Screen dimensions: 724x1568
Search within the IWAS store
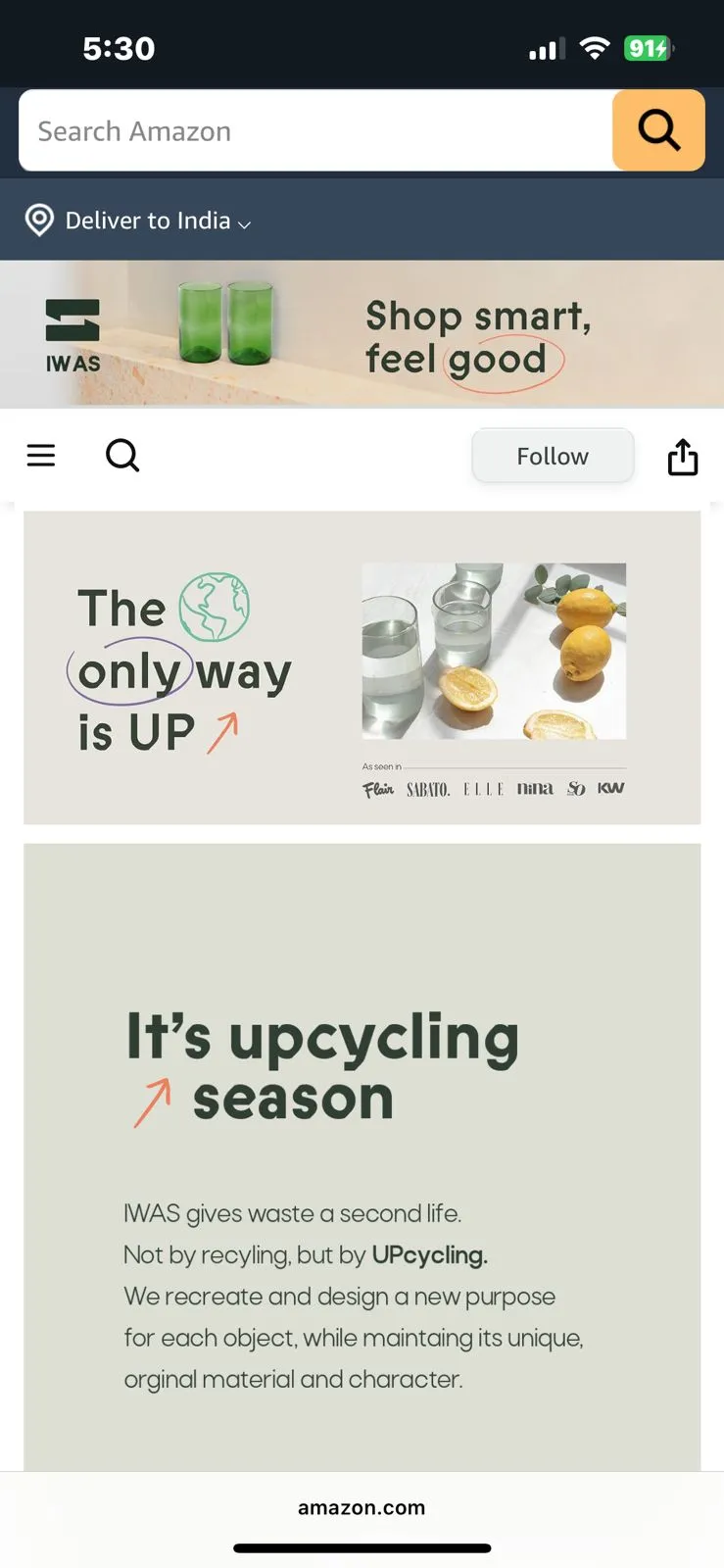coord(122,456)
